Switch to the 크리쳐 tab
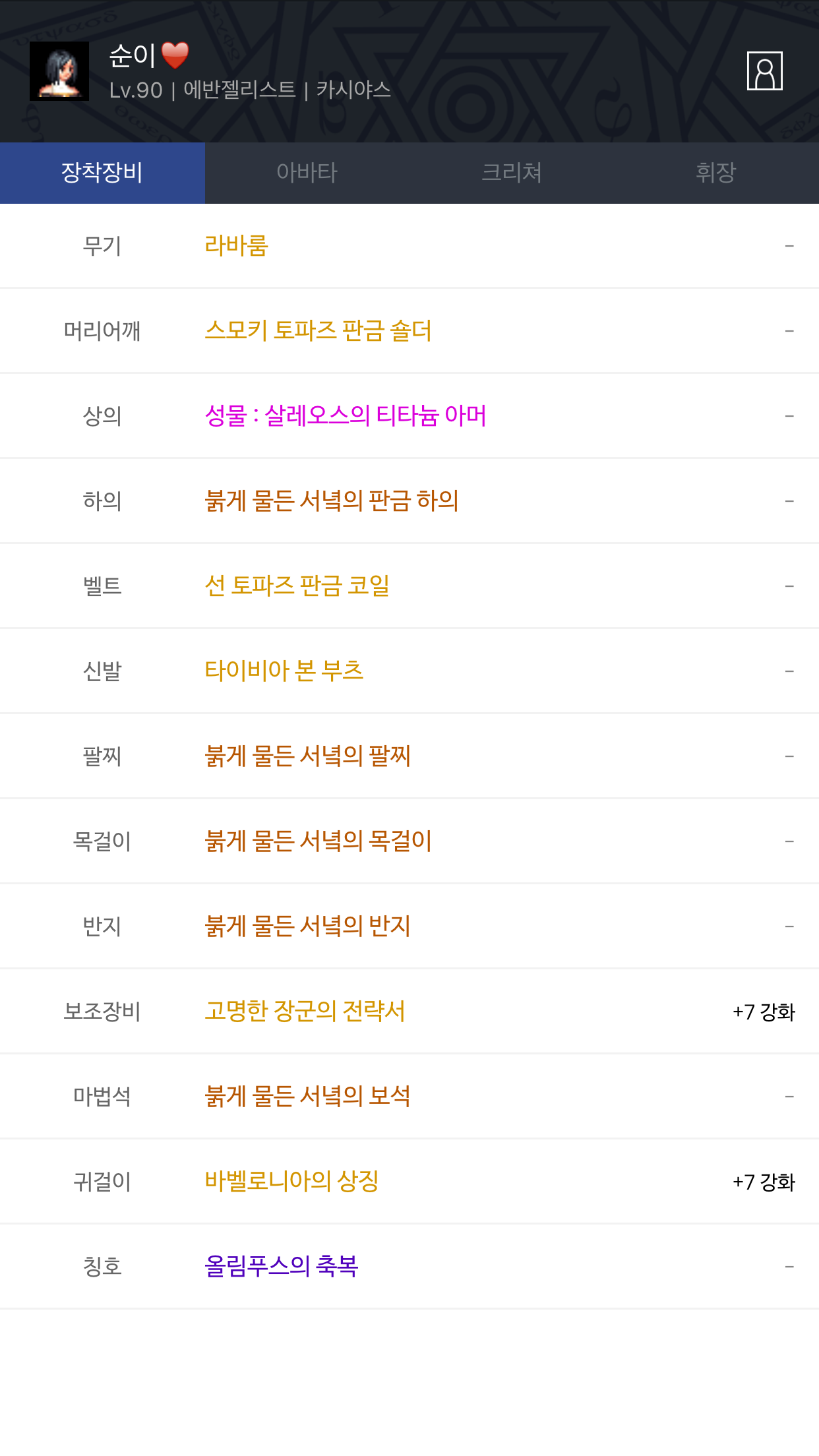Viewport: 819px width, 1456px height. click(512, 173)
